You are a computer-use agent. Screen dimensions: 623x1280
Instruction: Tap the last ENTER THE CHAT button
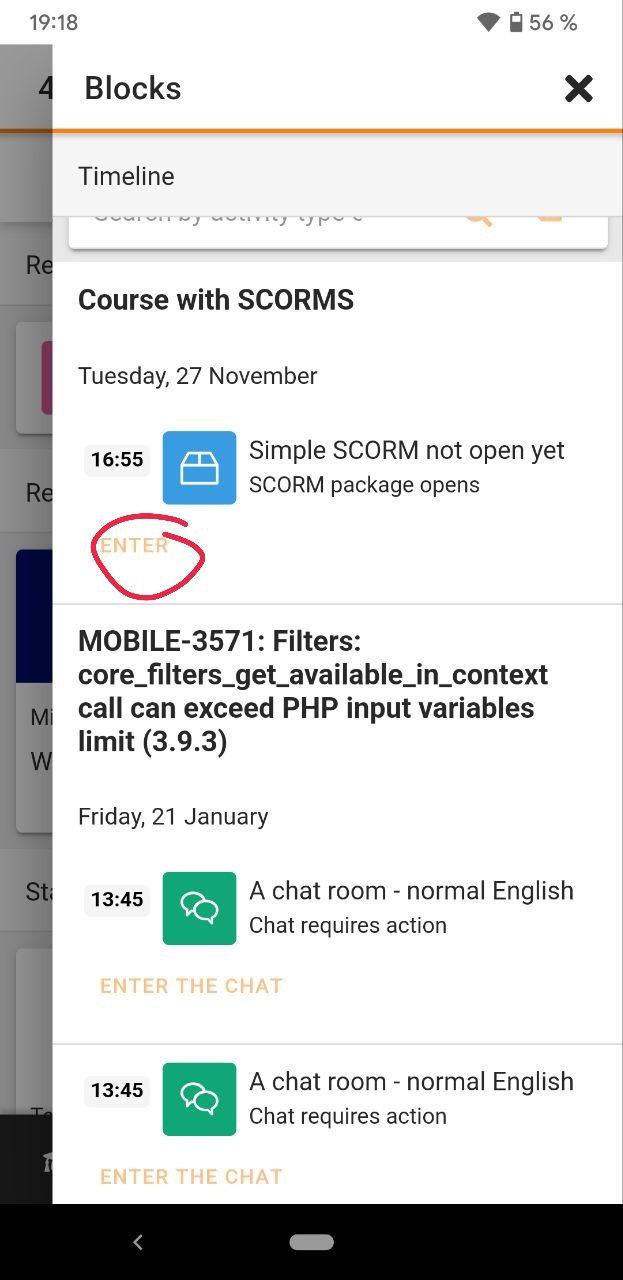pyautogui.click(x=191, y=1176)
